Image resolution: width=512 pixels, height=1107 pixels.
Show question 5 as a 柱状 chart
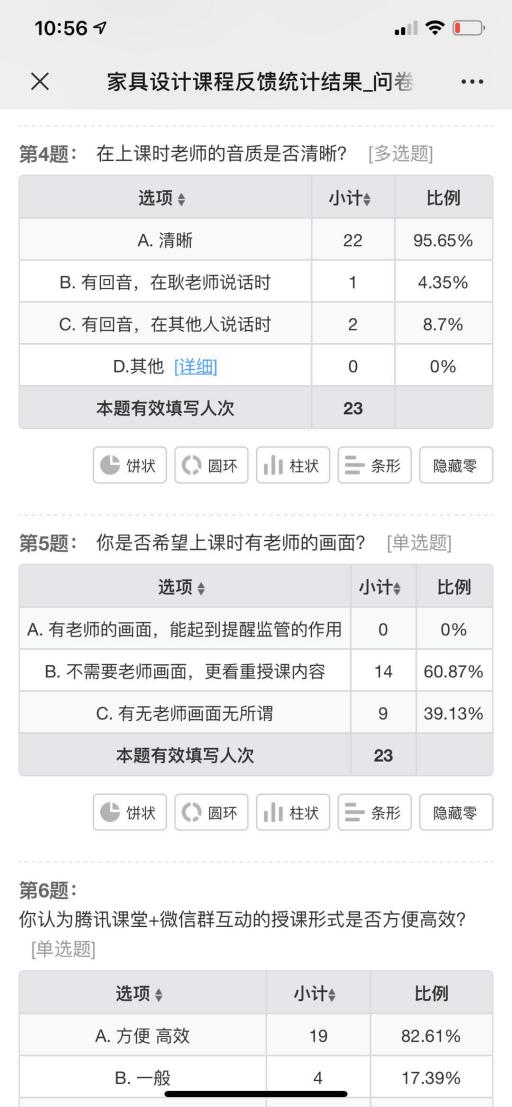(x=293, y=813)
